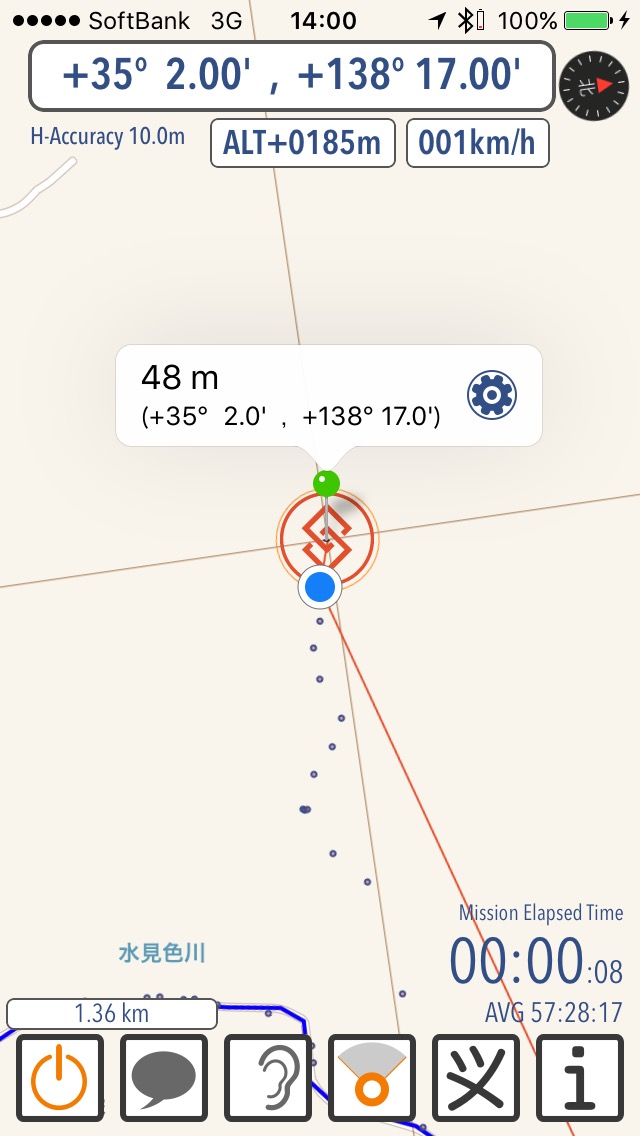Select the green pin on the map
The image size is (640, 1136).
[x=326, y=483]
